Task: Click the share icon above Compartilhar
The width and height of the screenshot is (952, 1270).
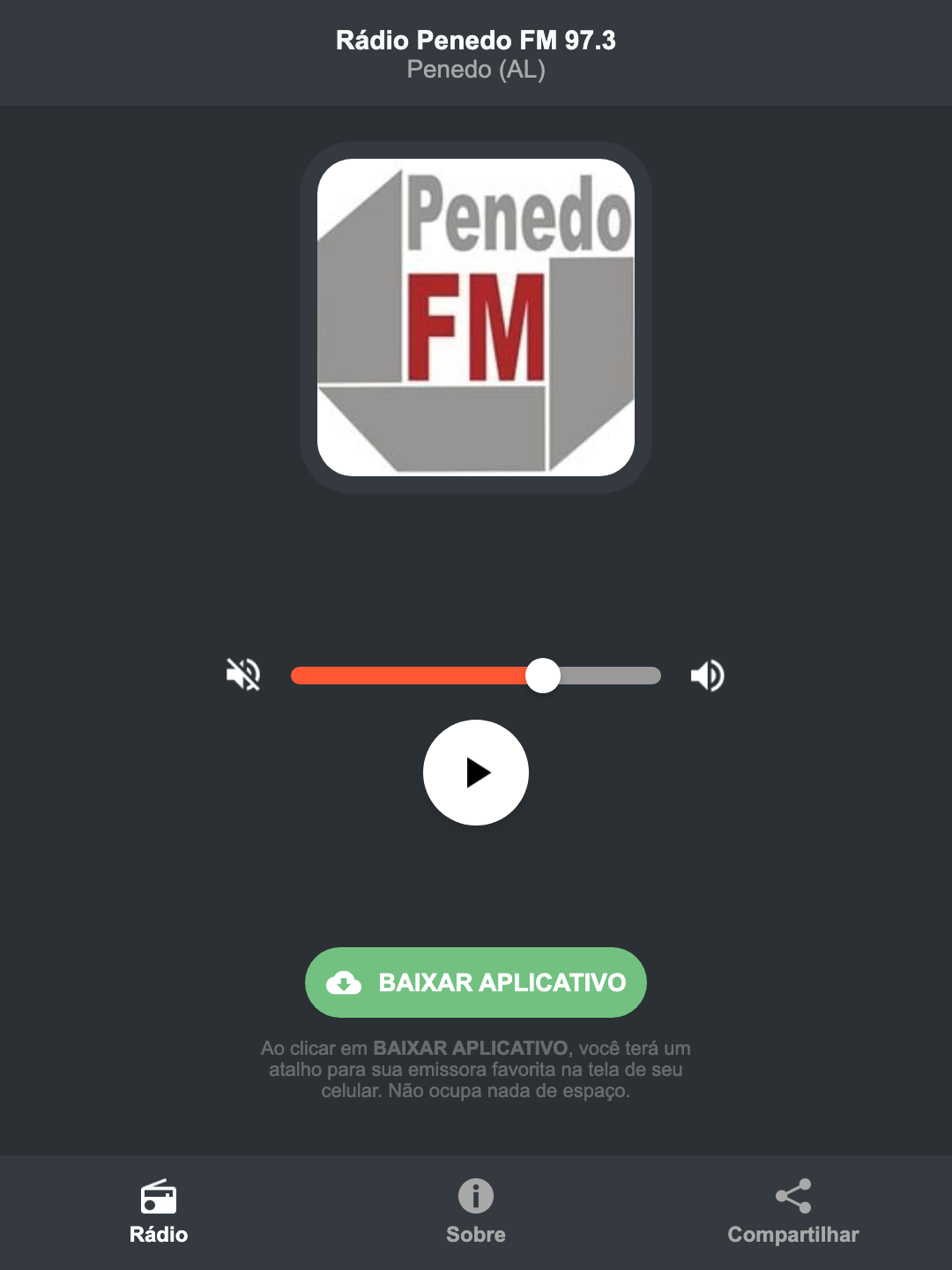Action: 792,1197
